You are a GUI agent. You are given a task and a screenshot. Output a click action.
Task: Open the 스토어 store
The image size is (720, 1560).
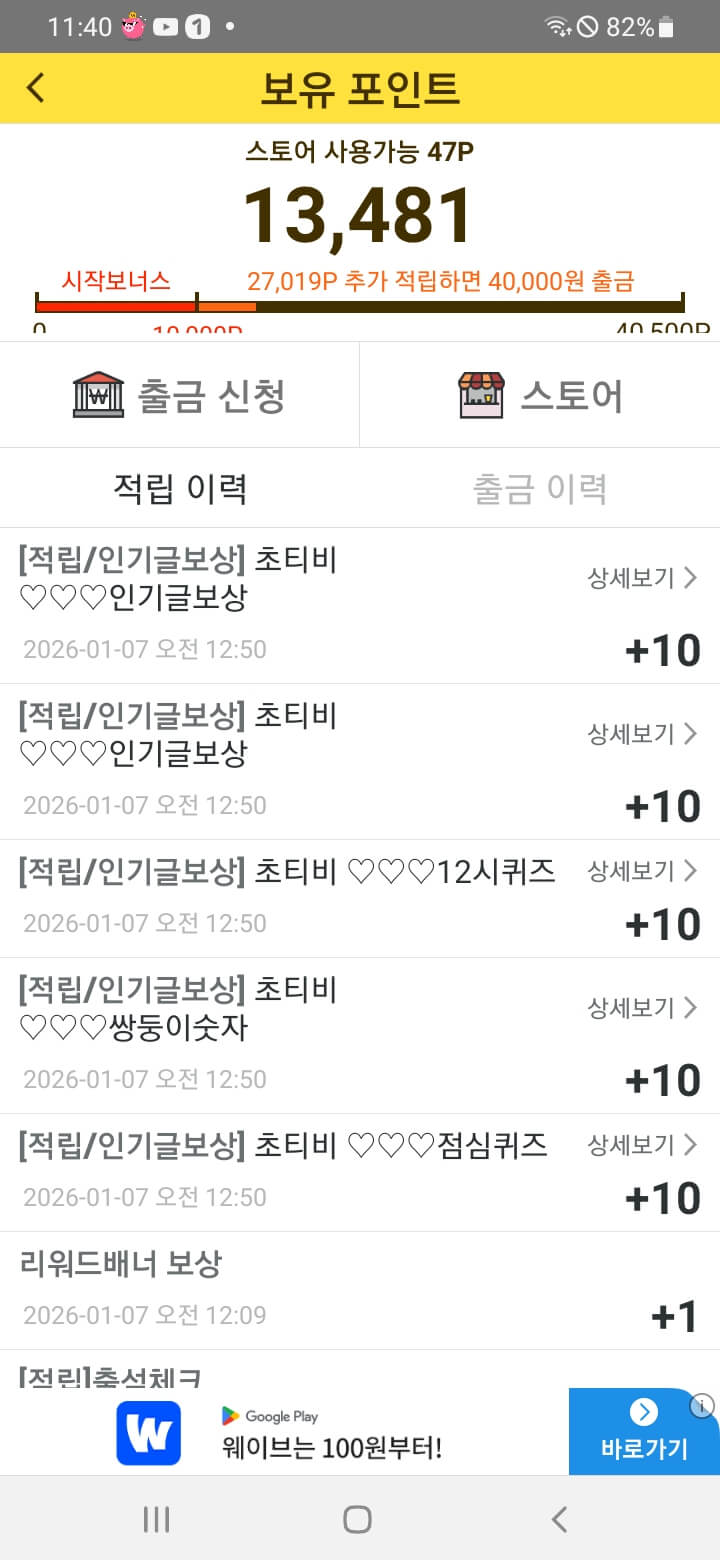540,395
